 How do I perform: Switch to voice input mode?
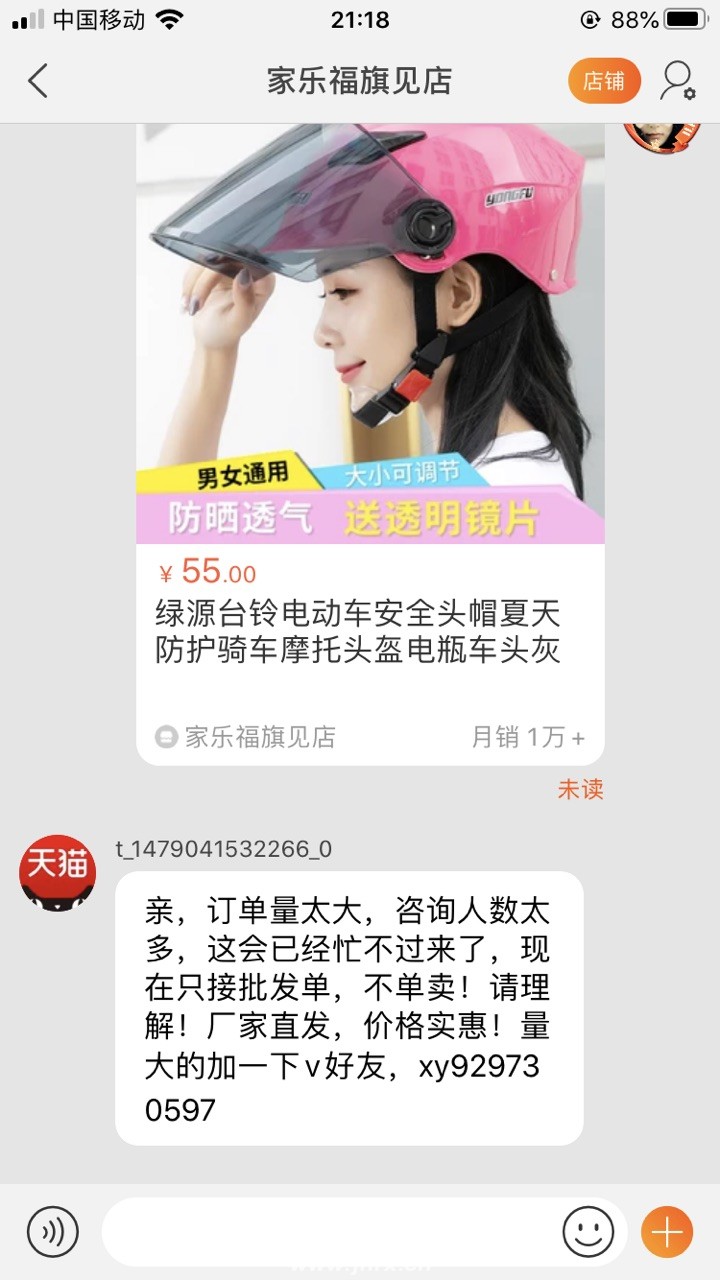(x=52, y=1232)
